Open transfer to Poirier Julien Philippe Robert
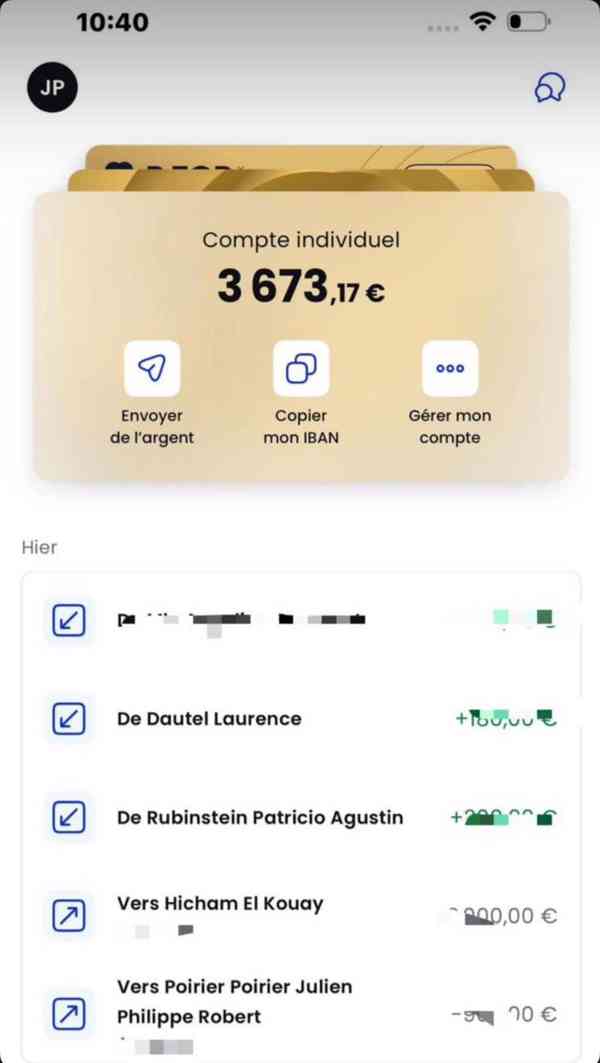Image resolution: width=600 pixels, height=1063 pixels. click(300, 1014)
